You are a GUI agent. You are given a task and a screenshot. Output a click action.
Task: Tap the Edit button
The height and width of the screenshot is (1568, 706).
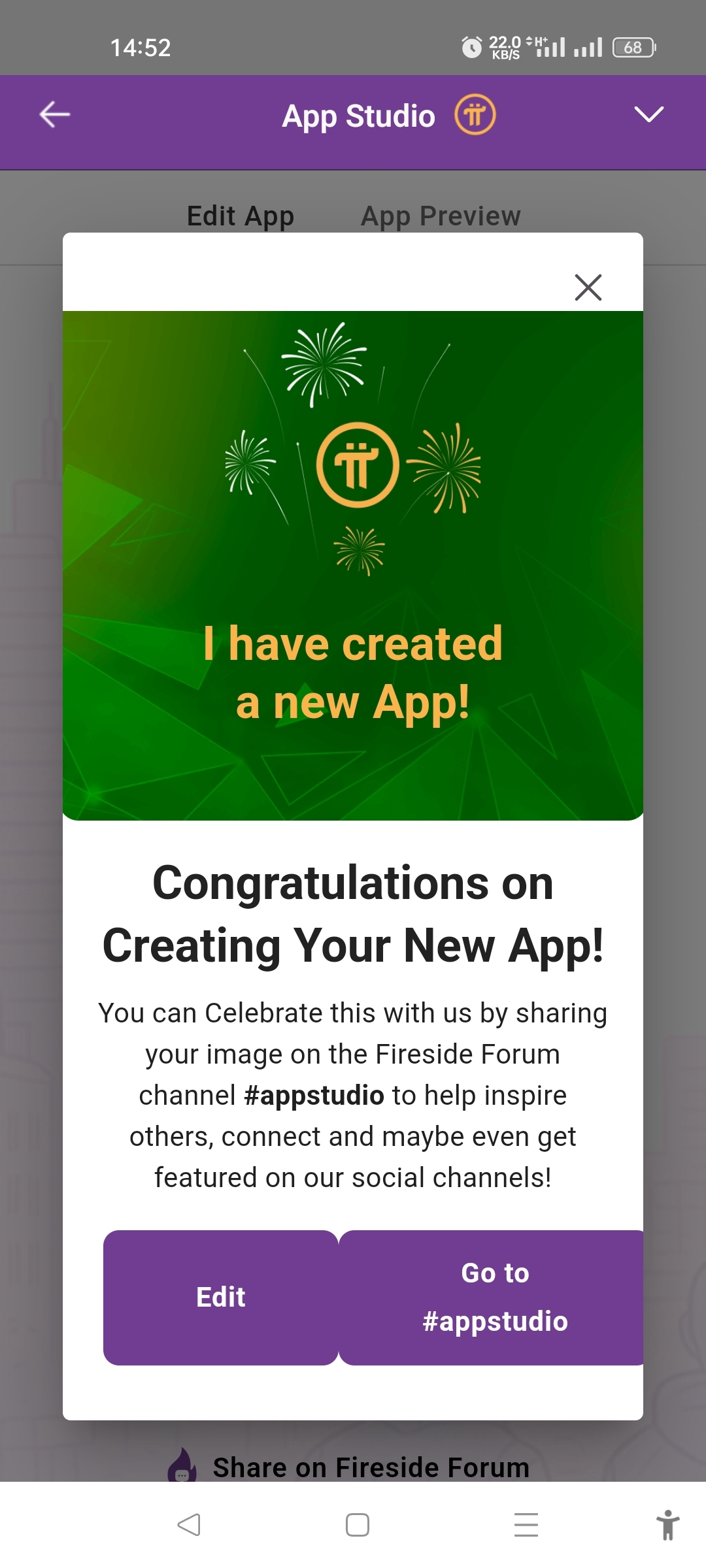(x=221, y=1298)
